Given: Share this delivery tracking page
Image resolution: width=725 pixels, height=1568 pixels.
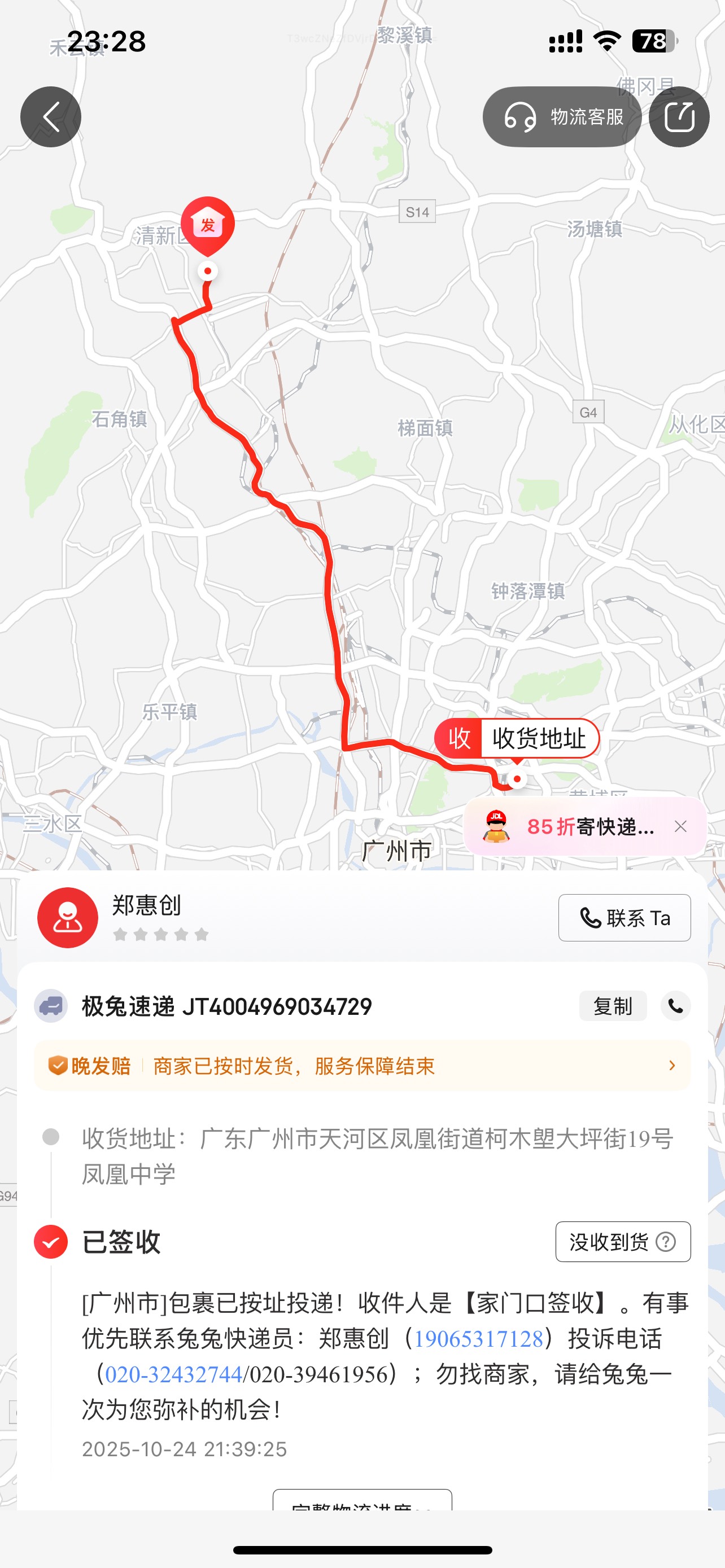Looking at the screenshot, I should click(x=679, y=117).
